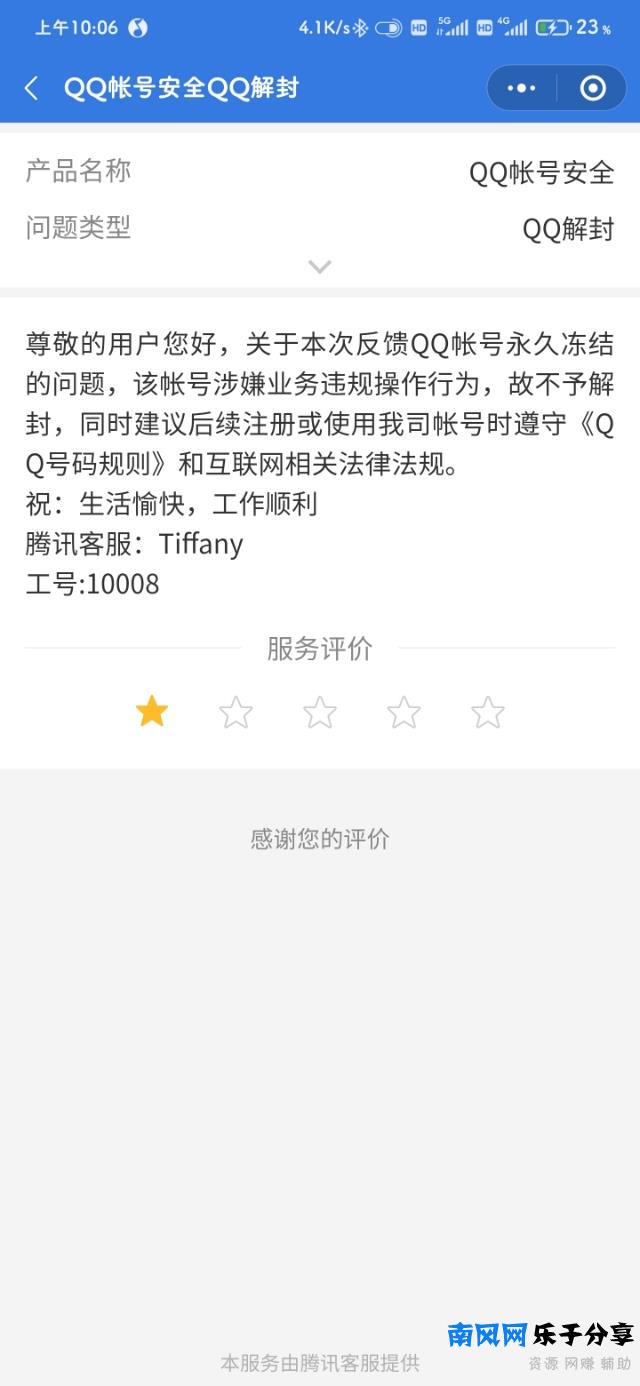
Task: Rate the service one star
Action: [152, 712]
